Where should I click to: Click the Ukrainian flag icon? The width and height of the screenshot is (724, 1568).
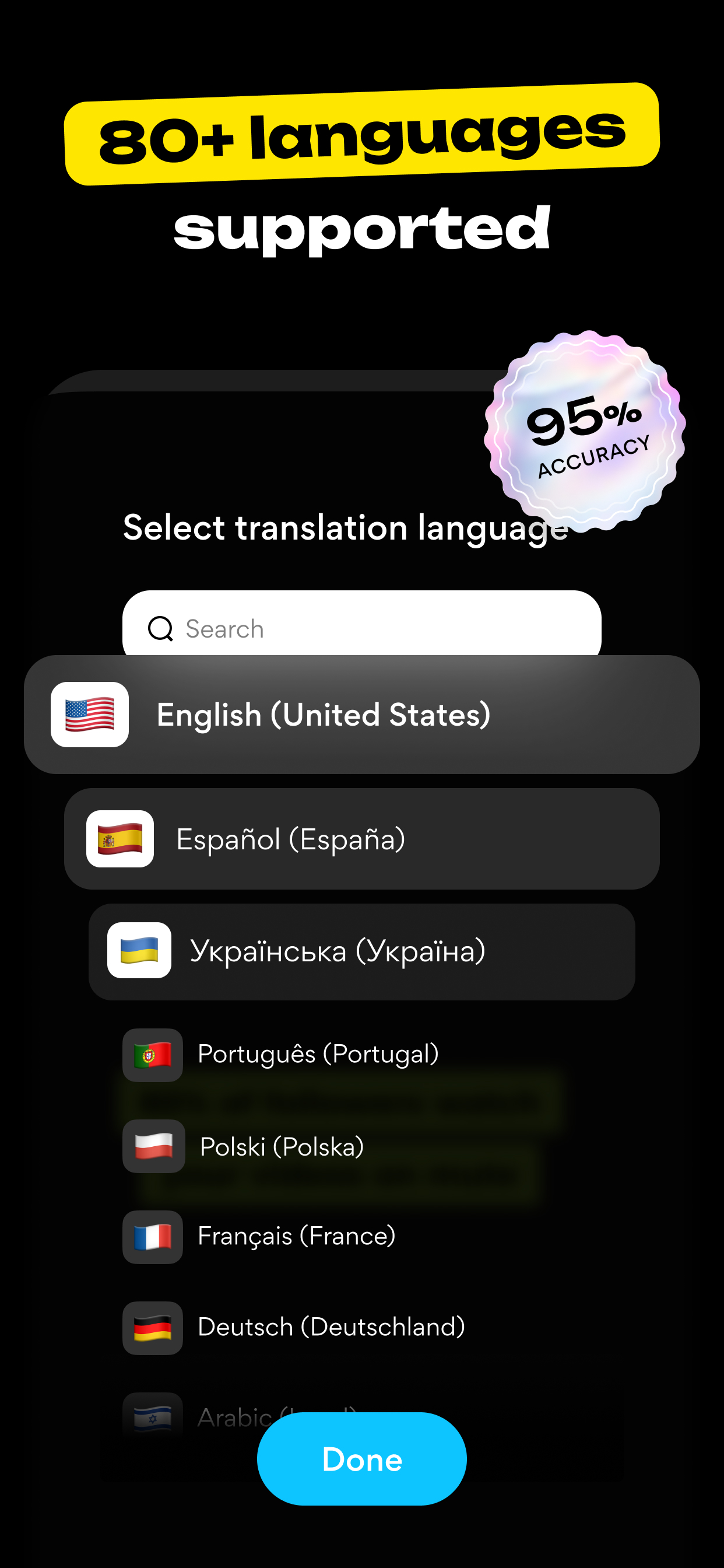coord(138,951)
